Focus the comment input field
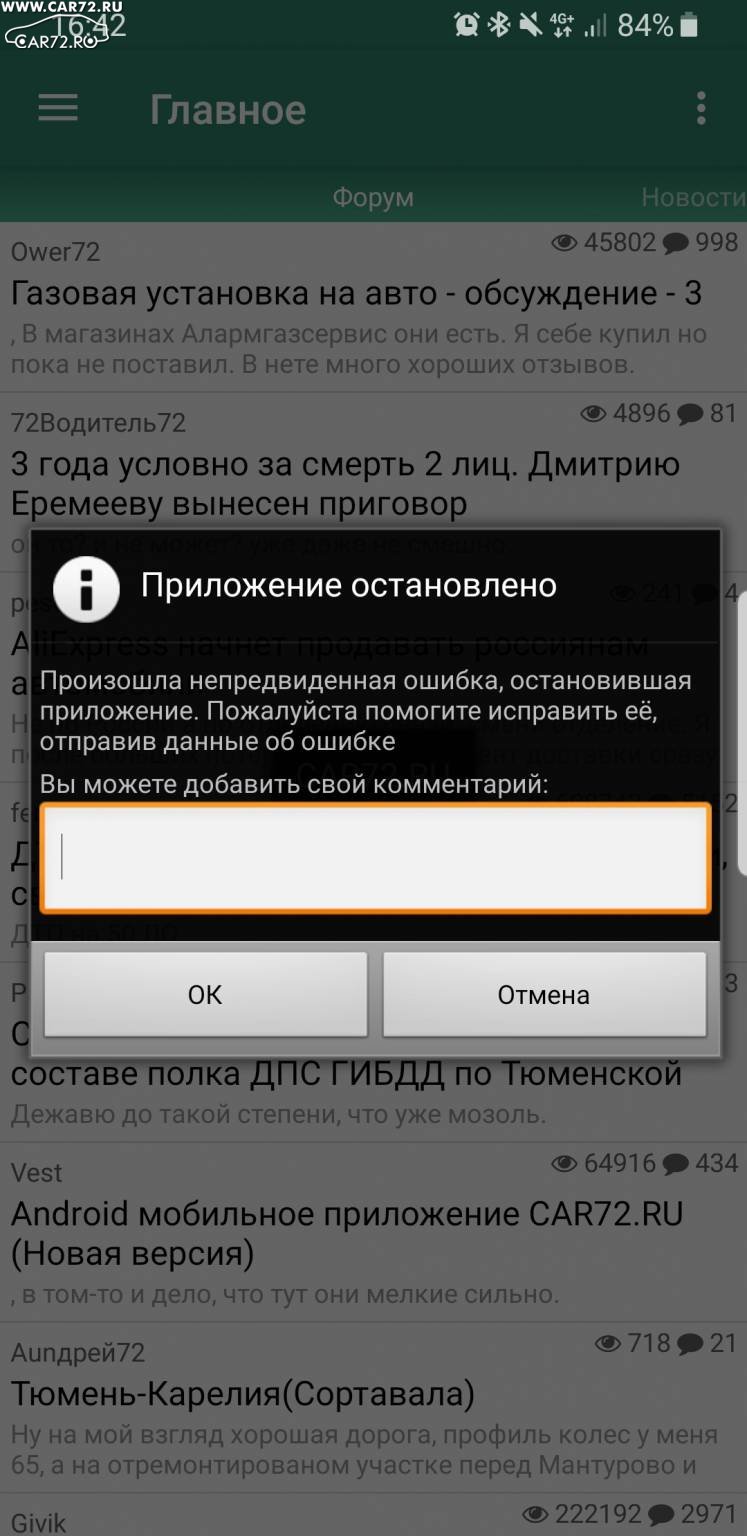 point(375,857)
